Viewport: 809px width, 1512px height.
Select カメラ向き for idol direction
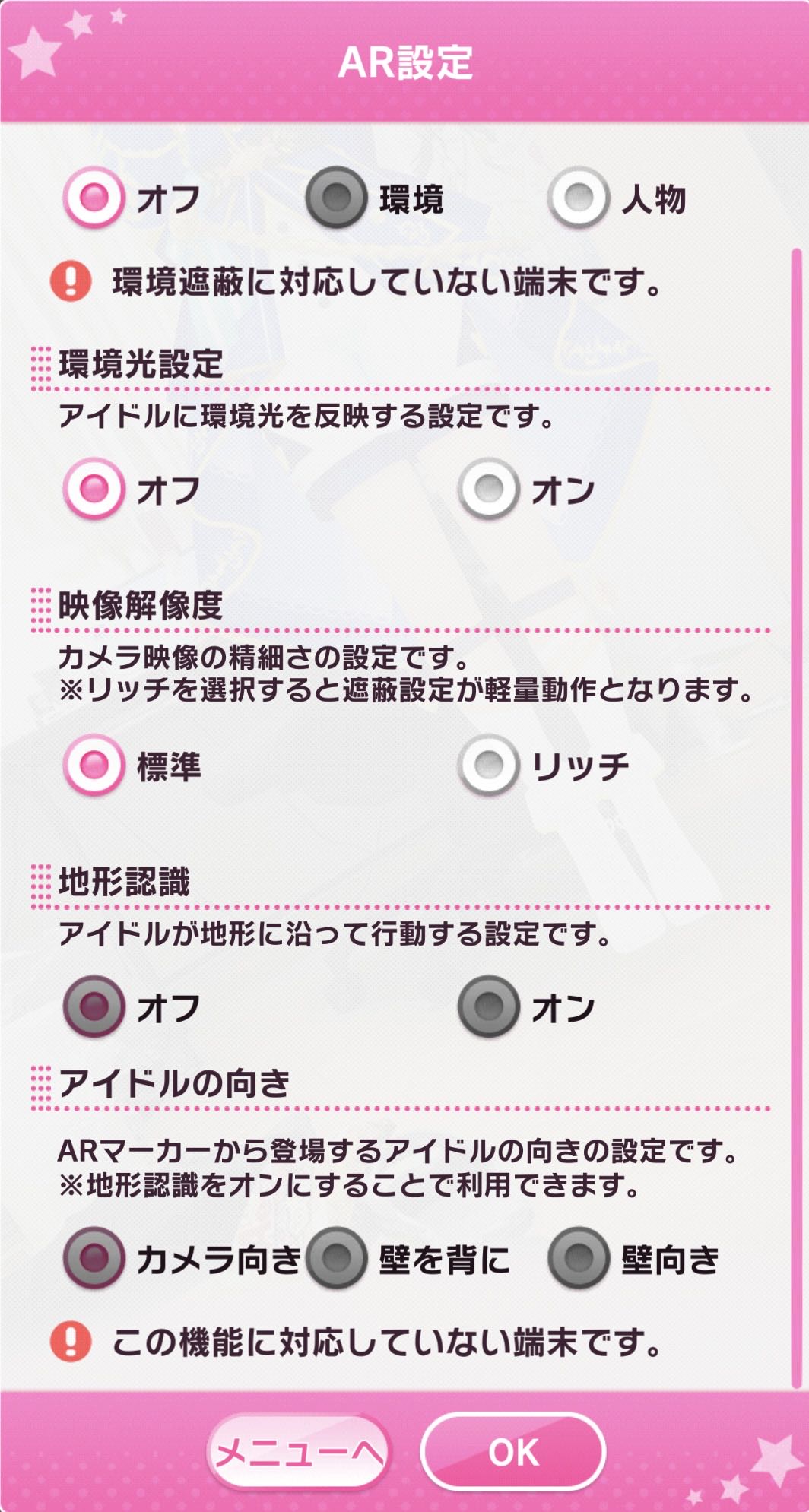click(x=94, y=1258)
